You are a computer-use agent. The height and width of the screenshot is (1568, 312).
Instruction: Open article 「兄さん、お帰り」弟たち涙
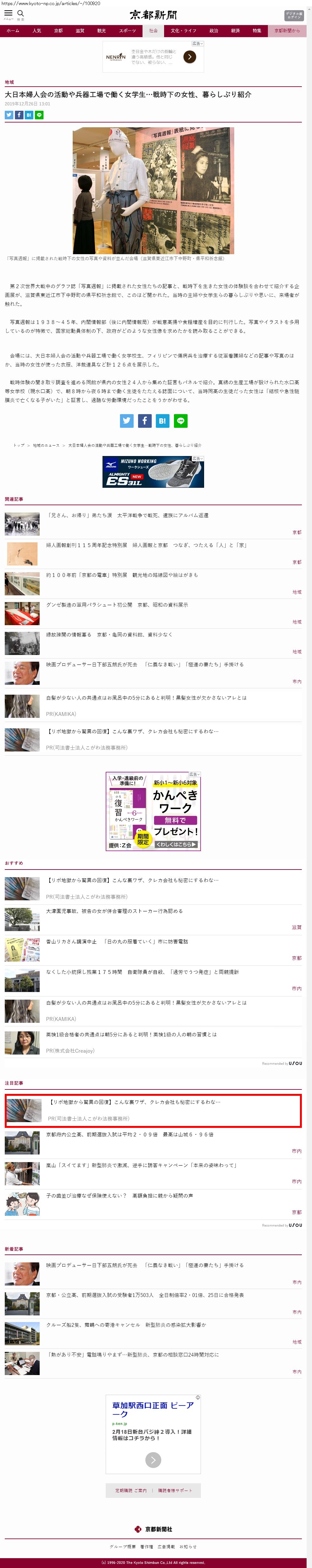pyautogui.click(x=127, y=515)
